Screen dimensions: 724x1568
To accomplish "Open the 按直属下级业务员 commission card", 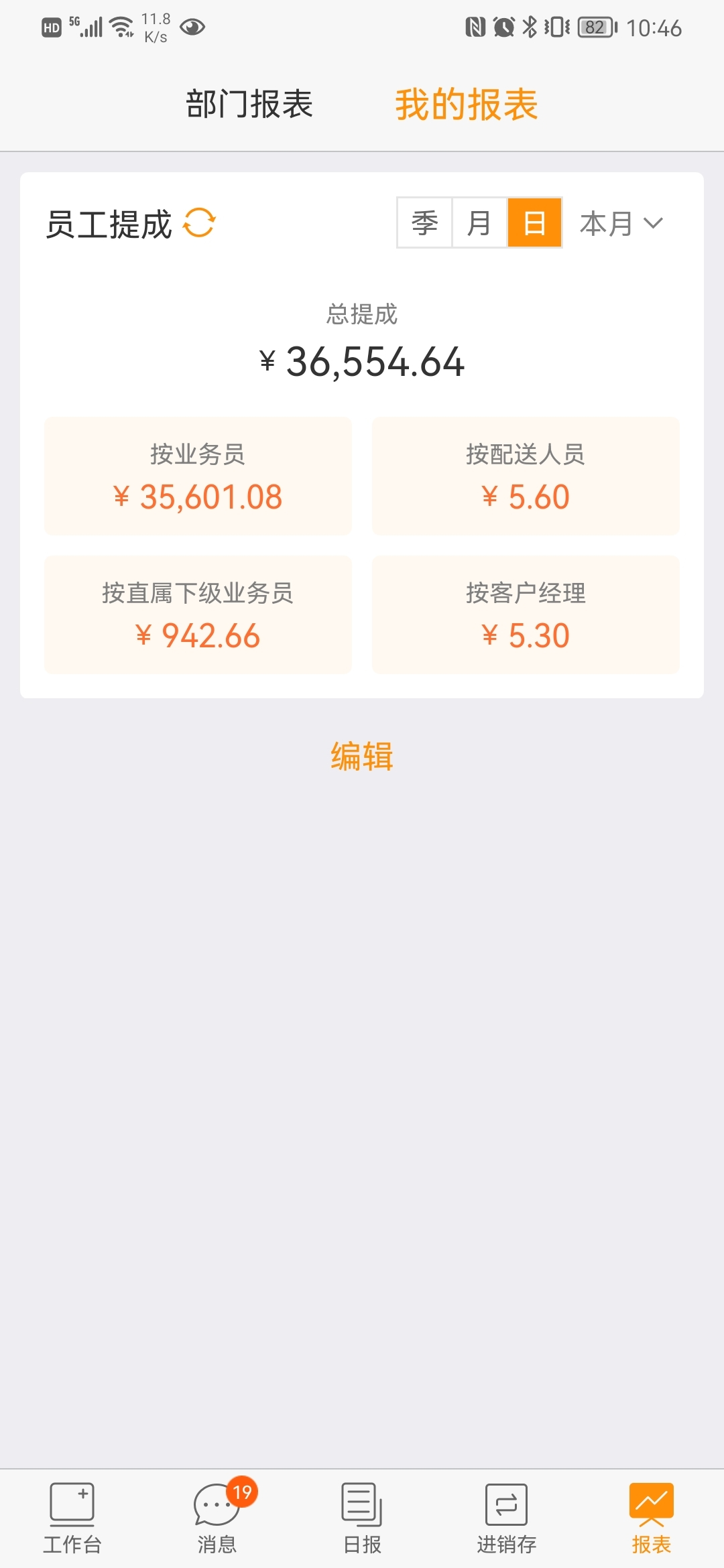I will point(198,614).
